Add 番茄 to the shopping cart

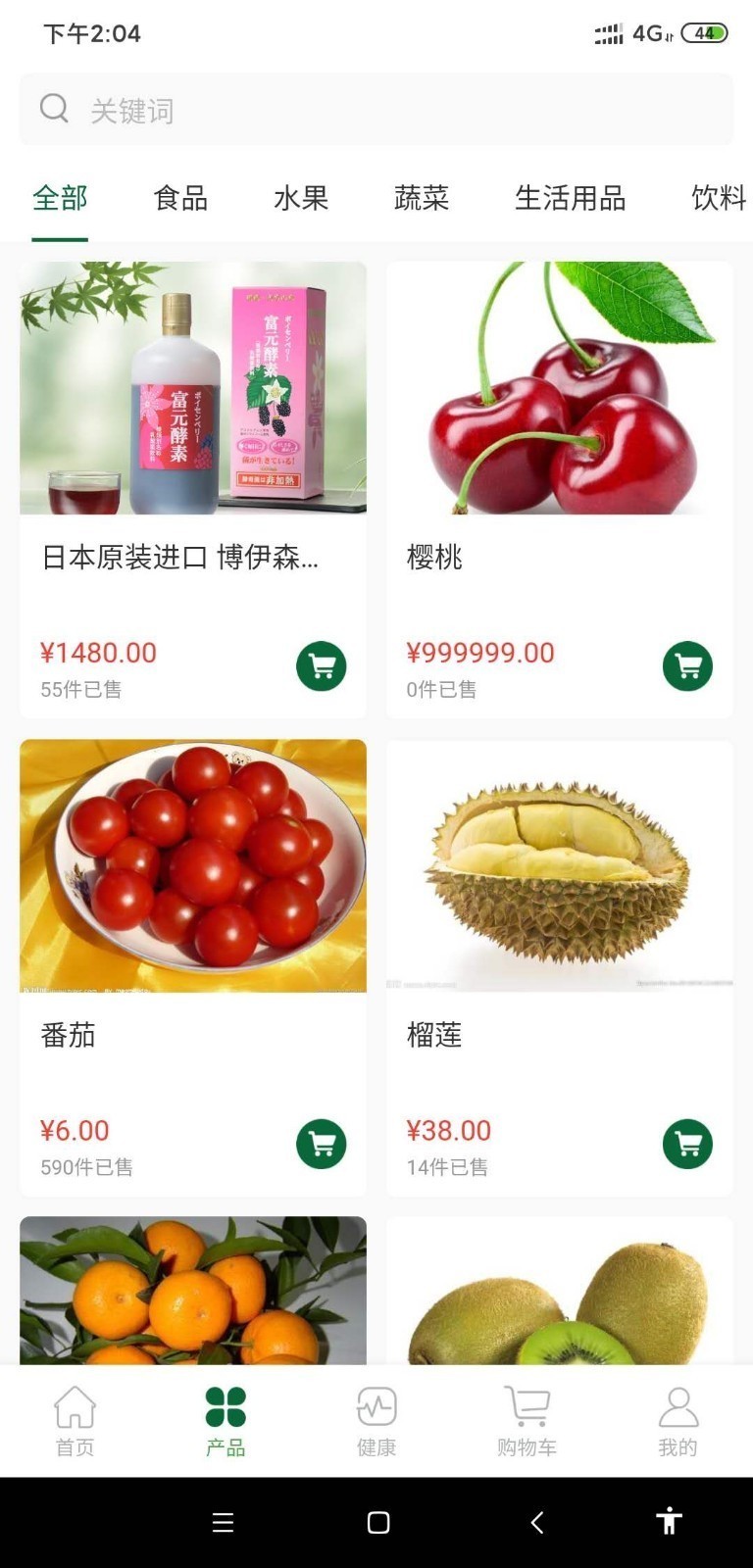tap(322, 1144)
